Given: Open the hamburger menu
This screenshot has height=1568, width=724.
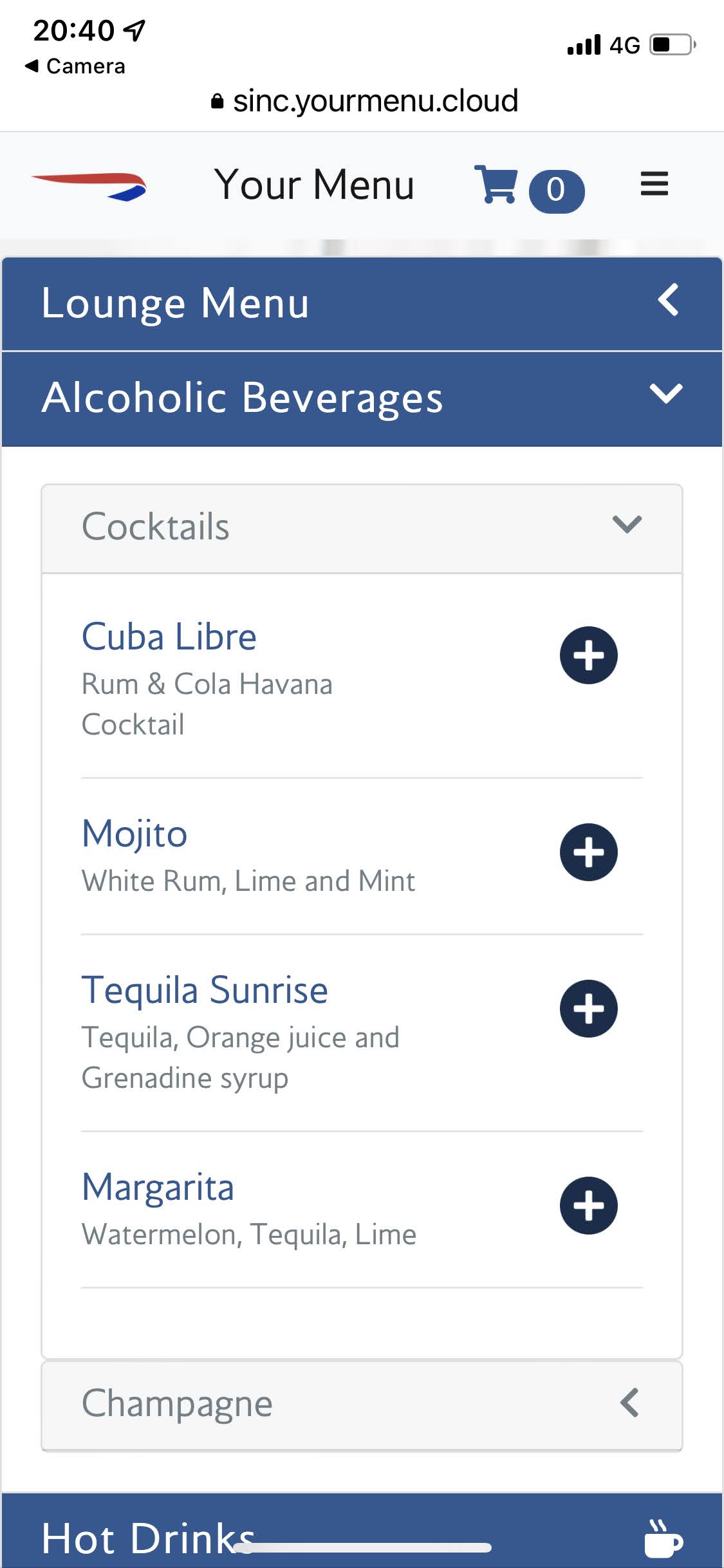Looking at the screenshot, I should [x=654, y=184].
